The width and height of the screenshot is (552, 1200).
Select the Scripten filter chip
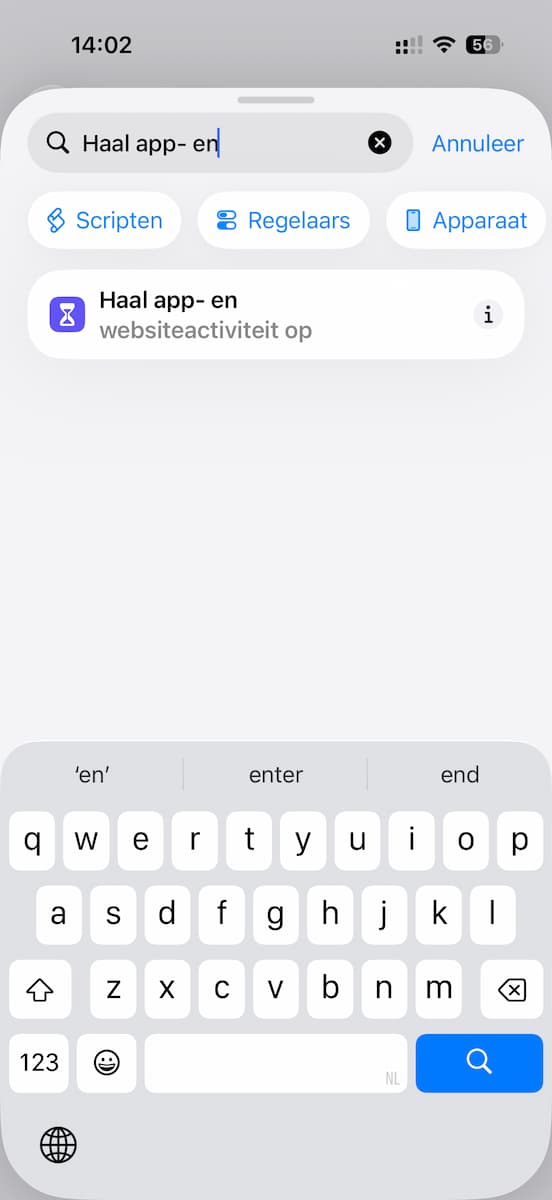coord(104,220)
